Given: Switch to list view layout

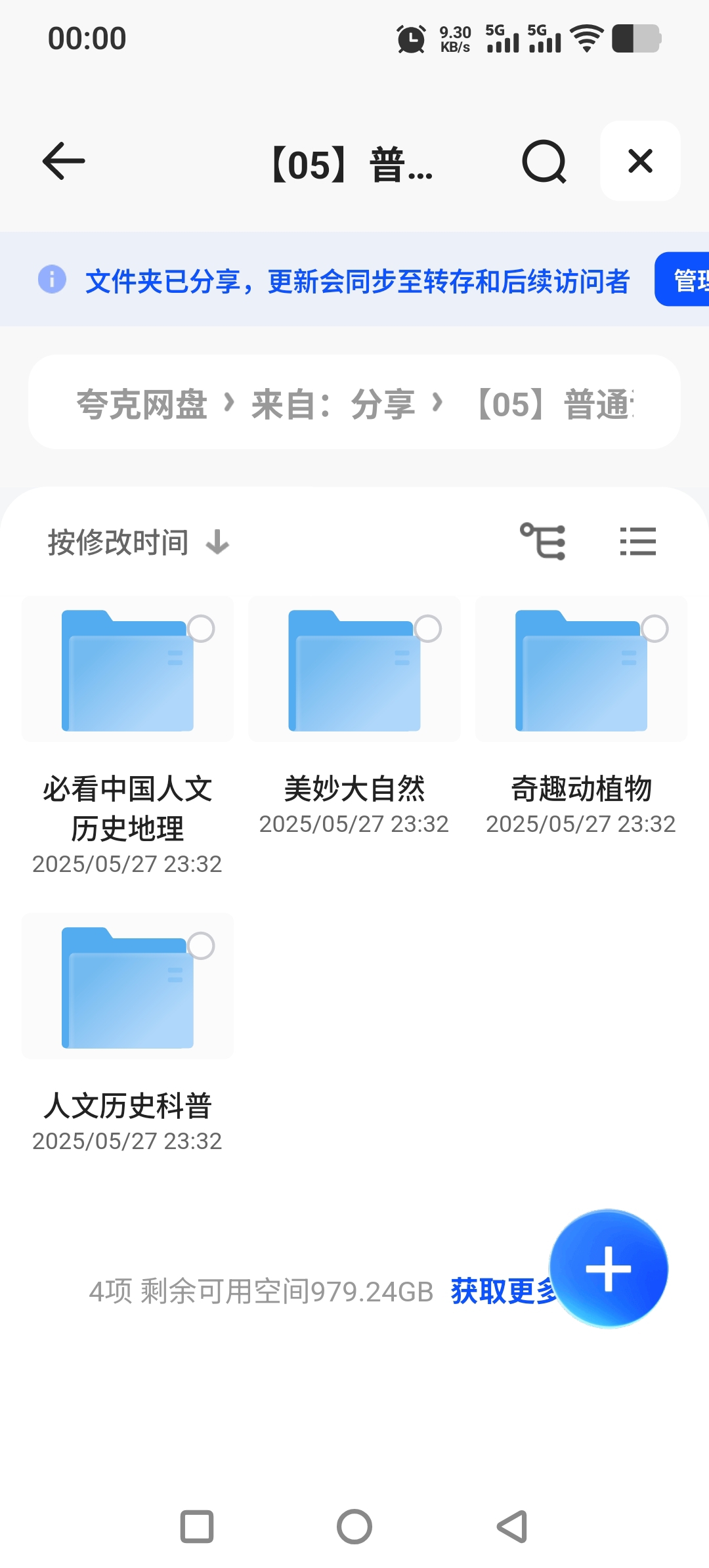Looking at the screenshot, I should (x=637, y=542).
